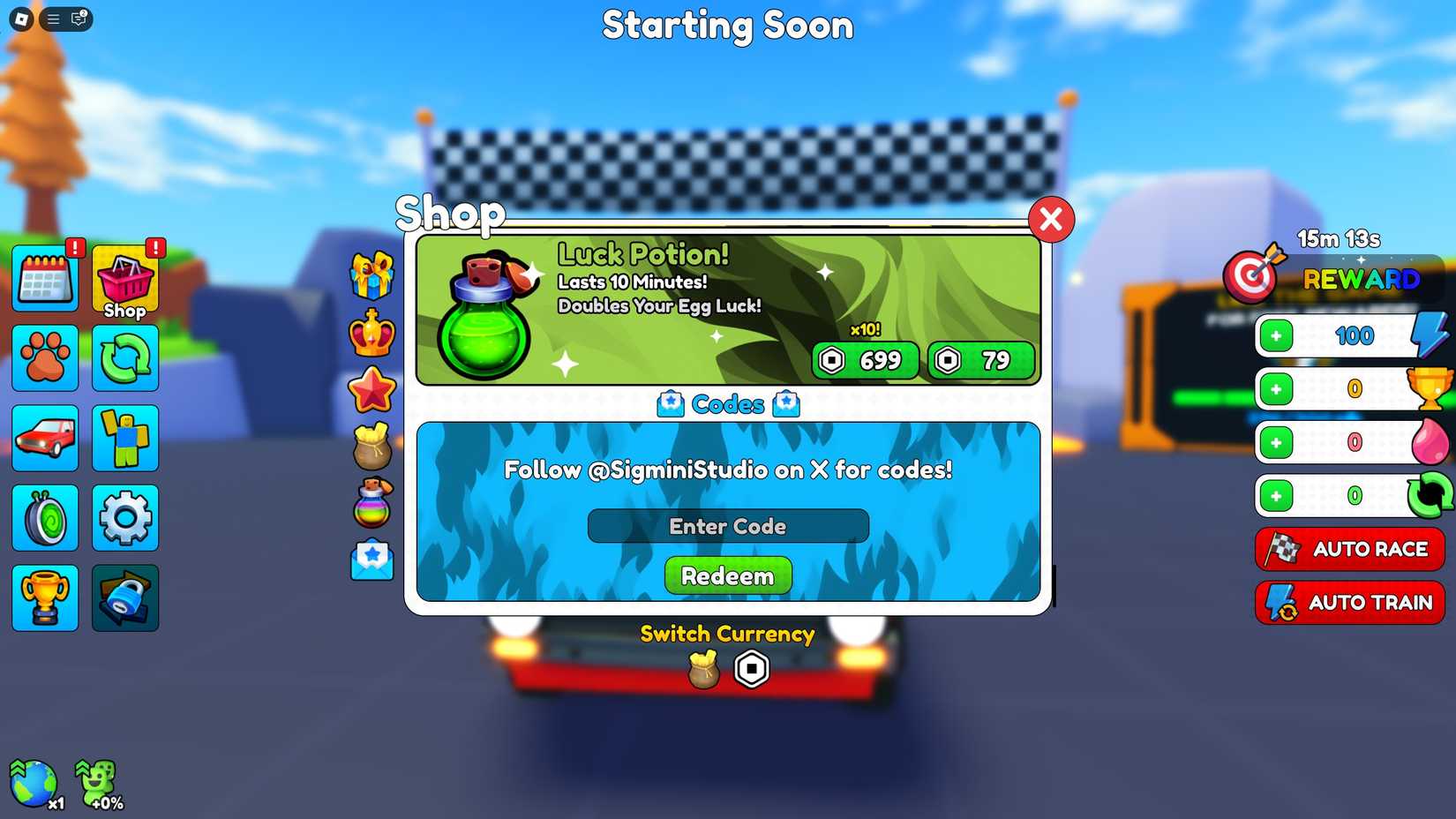Open the pets paw menu

[45, 358]
